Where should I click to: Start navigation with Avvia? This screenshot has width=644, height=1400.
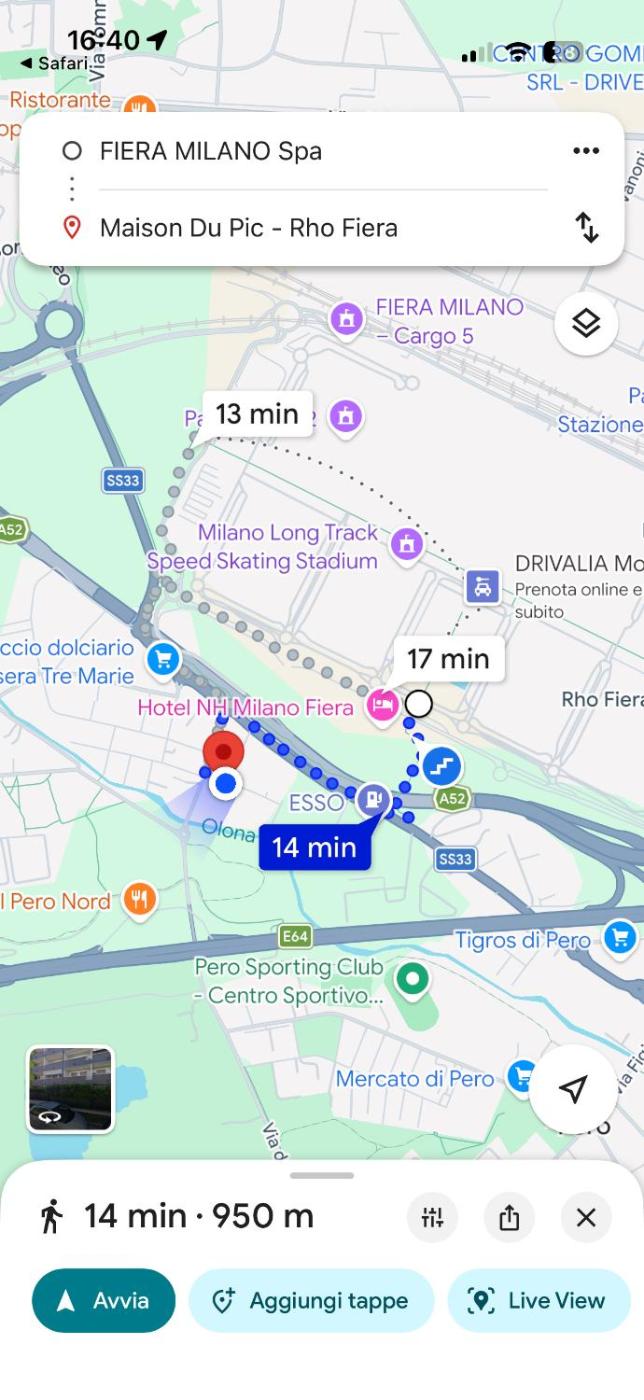(104, 1300)
